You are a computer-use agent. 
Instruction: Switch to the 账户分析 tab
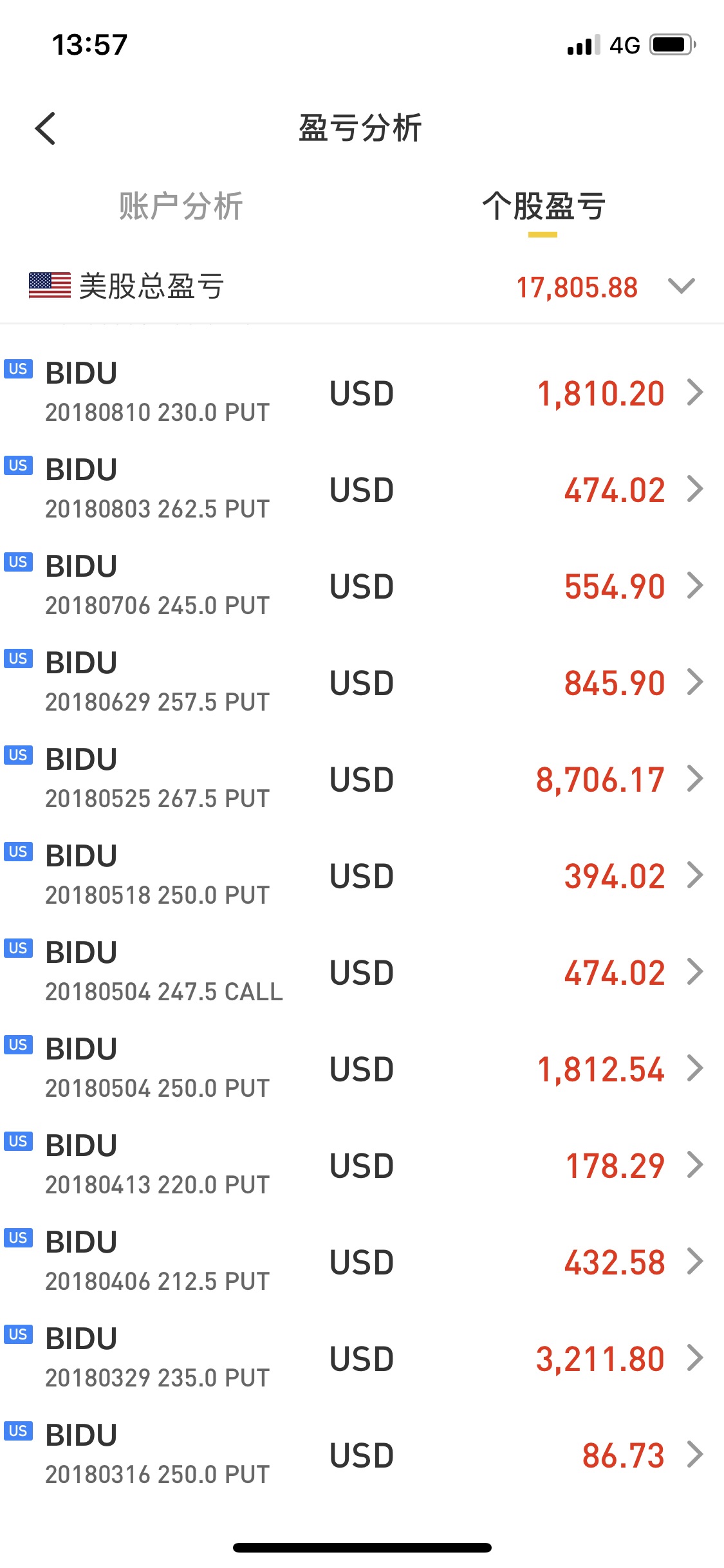pos(181,207)
